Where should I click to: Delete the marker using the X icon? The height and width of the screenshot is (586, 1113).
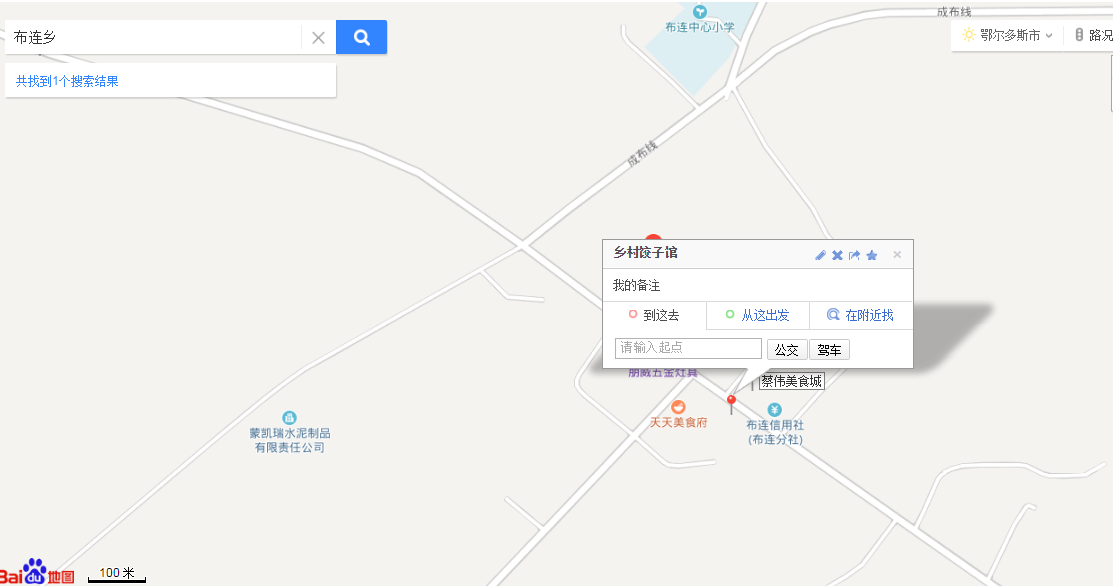(838, 255)
